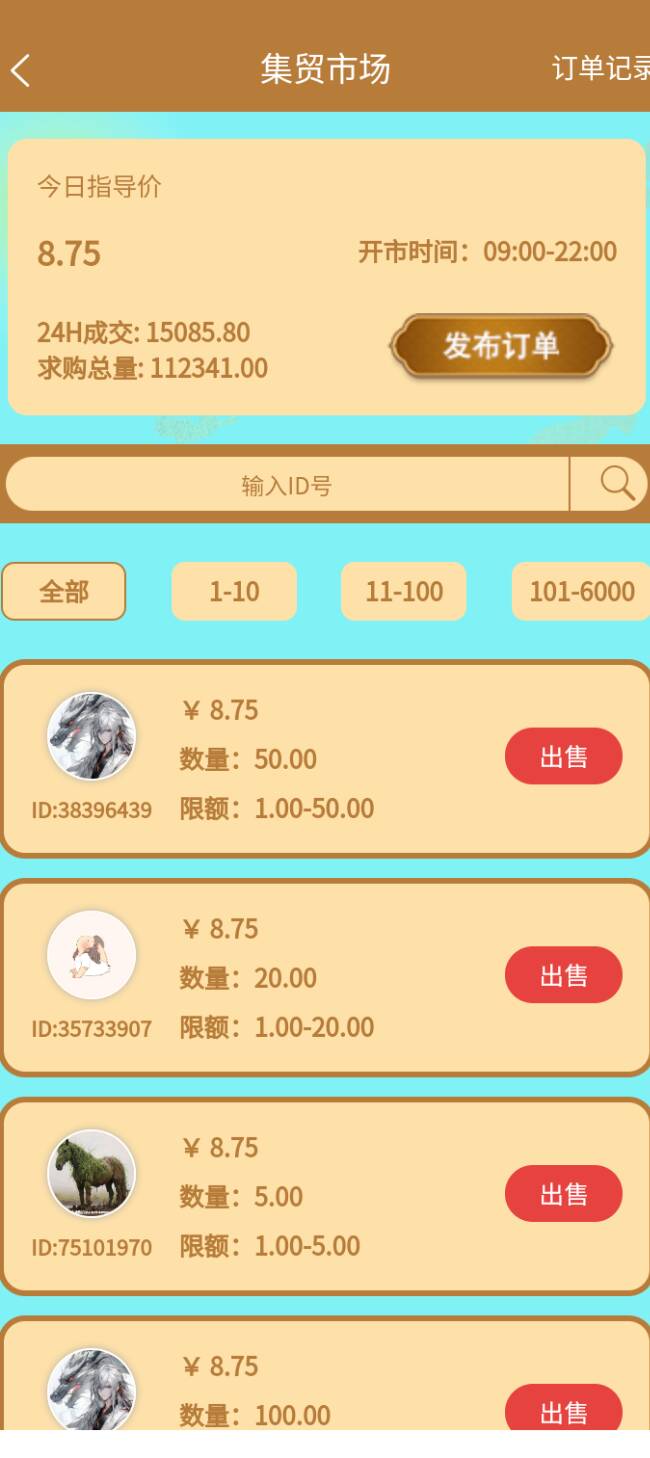Choose the 101-6000 range filter
Viewport: 650px width, 1458px height.
581,591
